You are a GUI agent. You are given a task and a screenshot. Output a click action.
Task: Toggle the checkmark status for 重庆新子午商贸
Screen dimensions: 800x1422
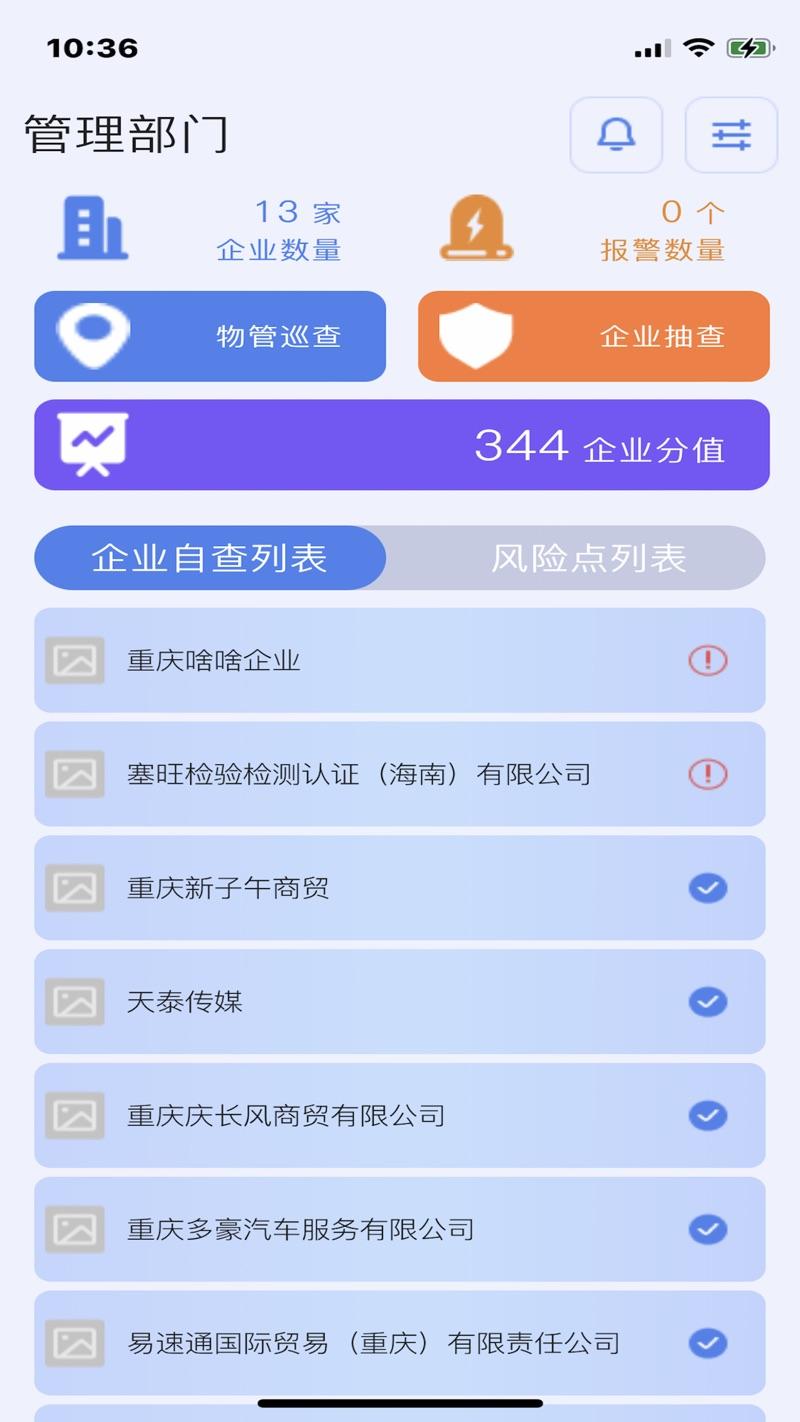coord(708,887)
